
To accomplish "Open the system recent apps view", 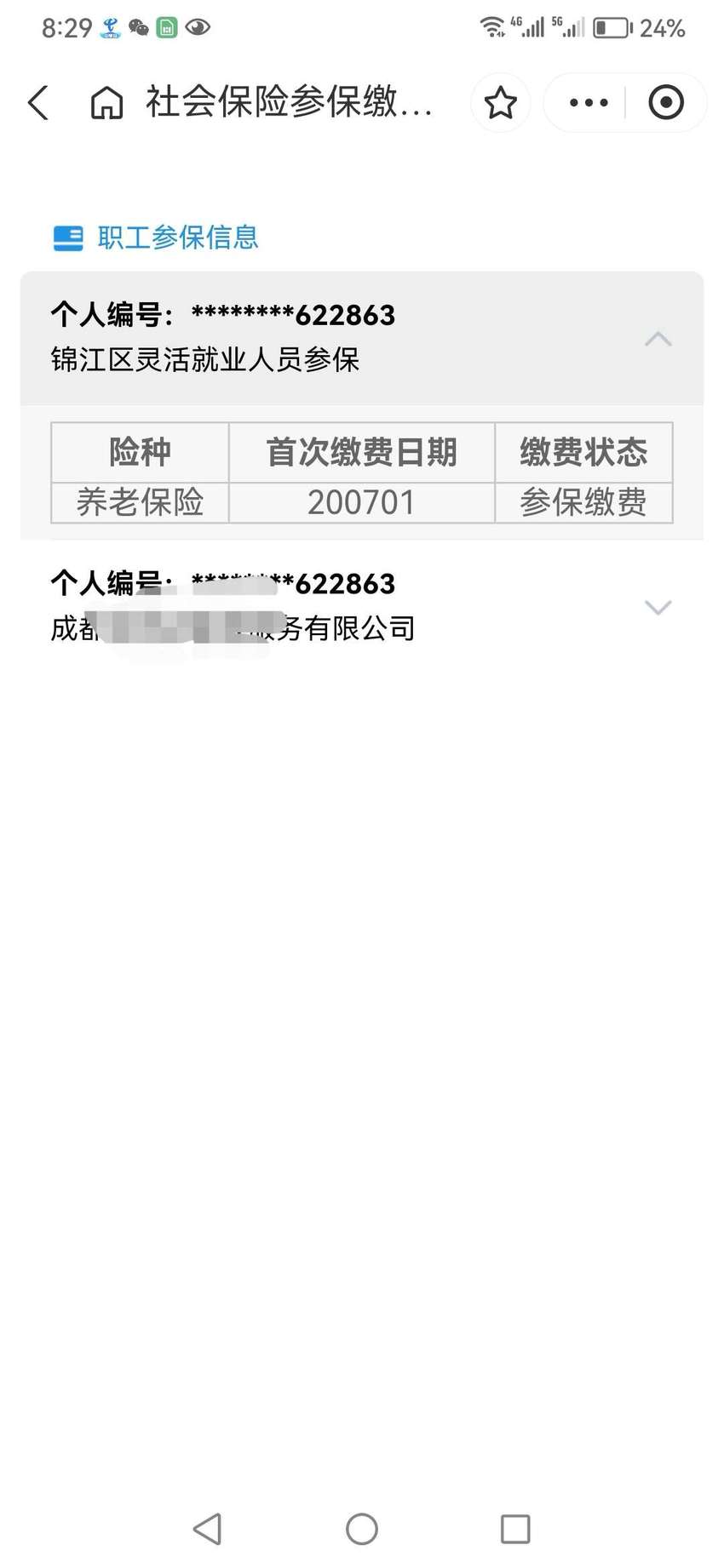I will 515,1529.
